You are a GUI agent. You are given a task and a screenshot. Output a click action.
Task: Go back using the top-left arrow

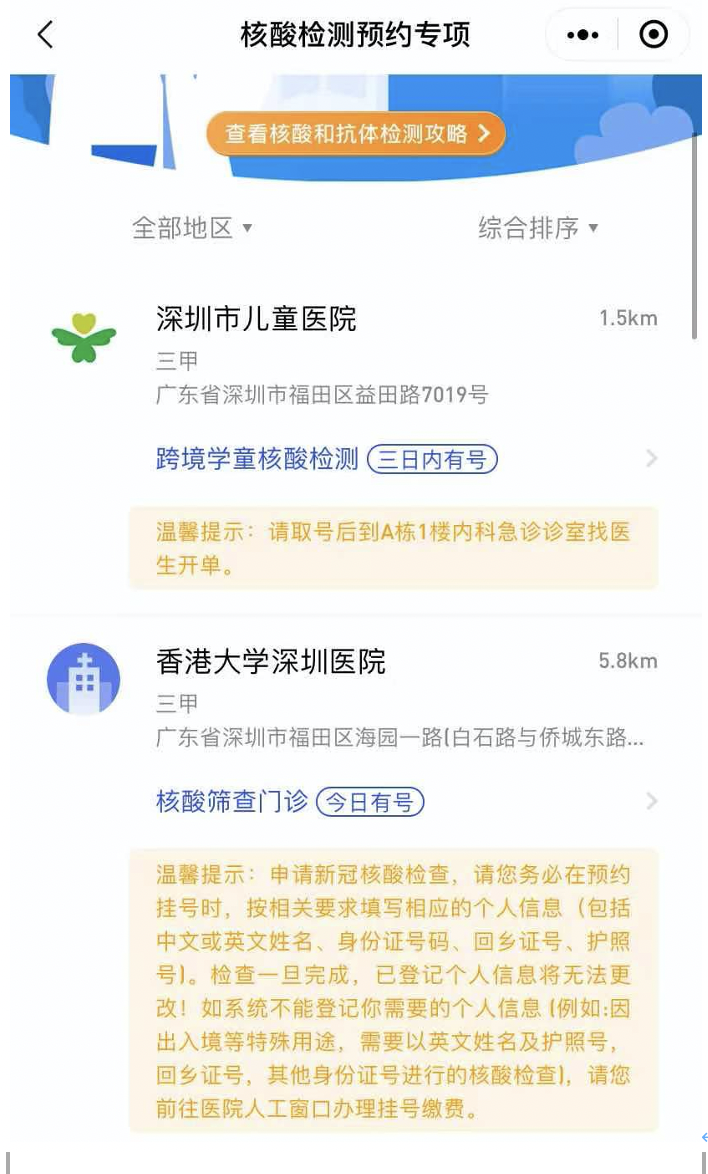pos(45,35)
